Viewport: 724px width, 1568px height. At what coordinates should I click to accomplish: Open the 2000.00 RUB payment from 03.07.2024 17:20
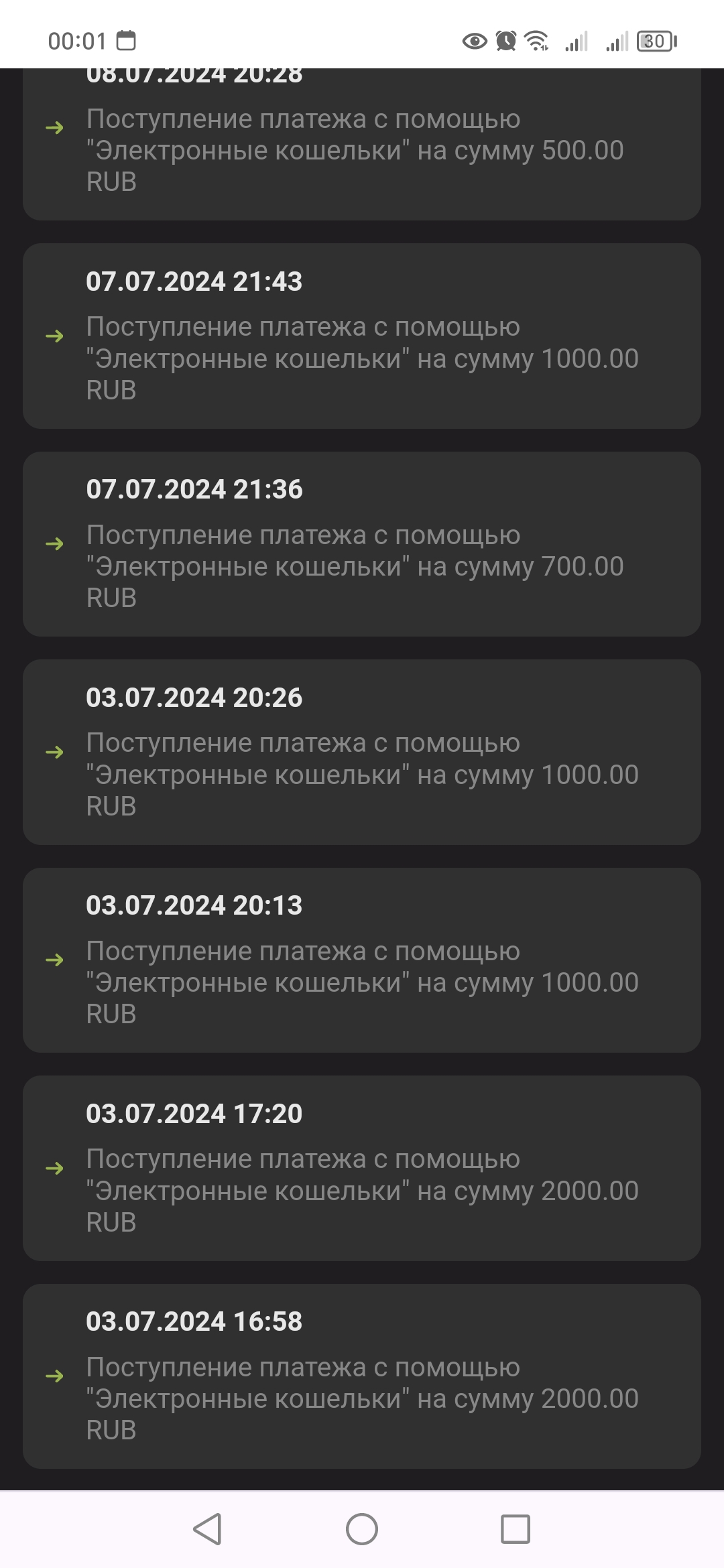(x=362, y=1169)
